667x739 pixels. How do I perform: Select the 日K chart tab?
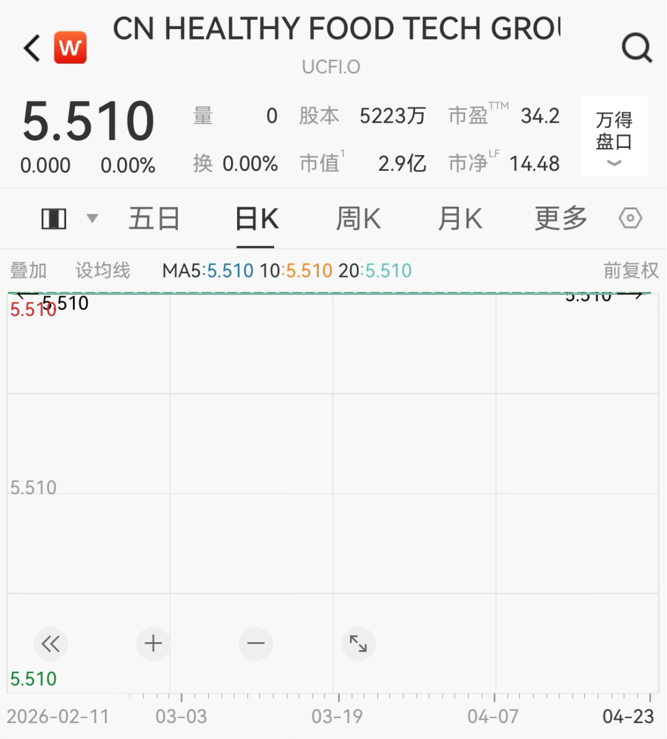click(256, 218)
